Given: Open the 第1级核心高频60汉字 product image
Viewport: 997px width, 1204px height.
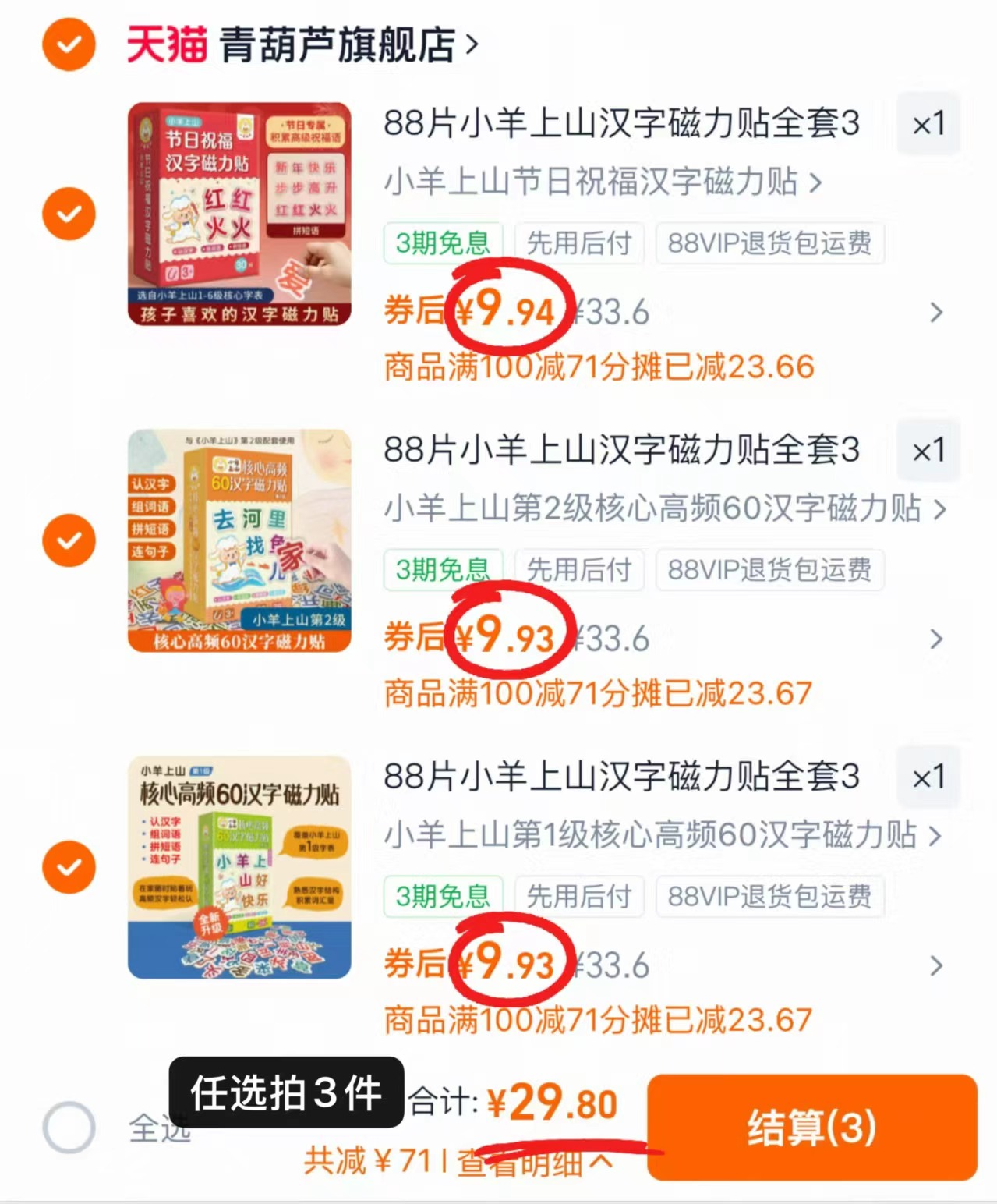Looking at the screenshot, I should click(x=239, y=867).
